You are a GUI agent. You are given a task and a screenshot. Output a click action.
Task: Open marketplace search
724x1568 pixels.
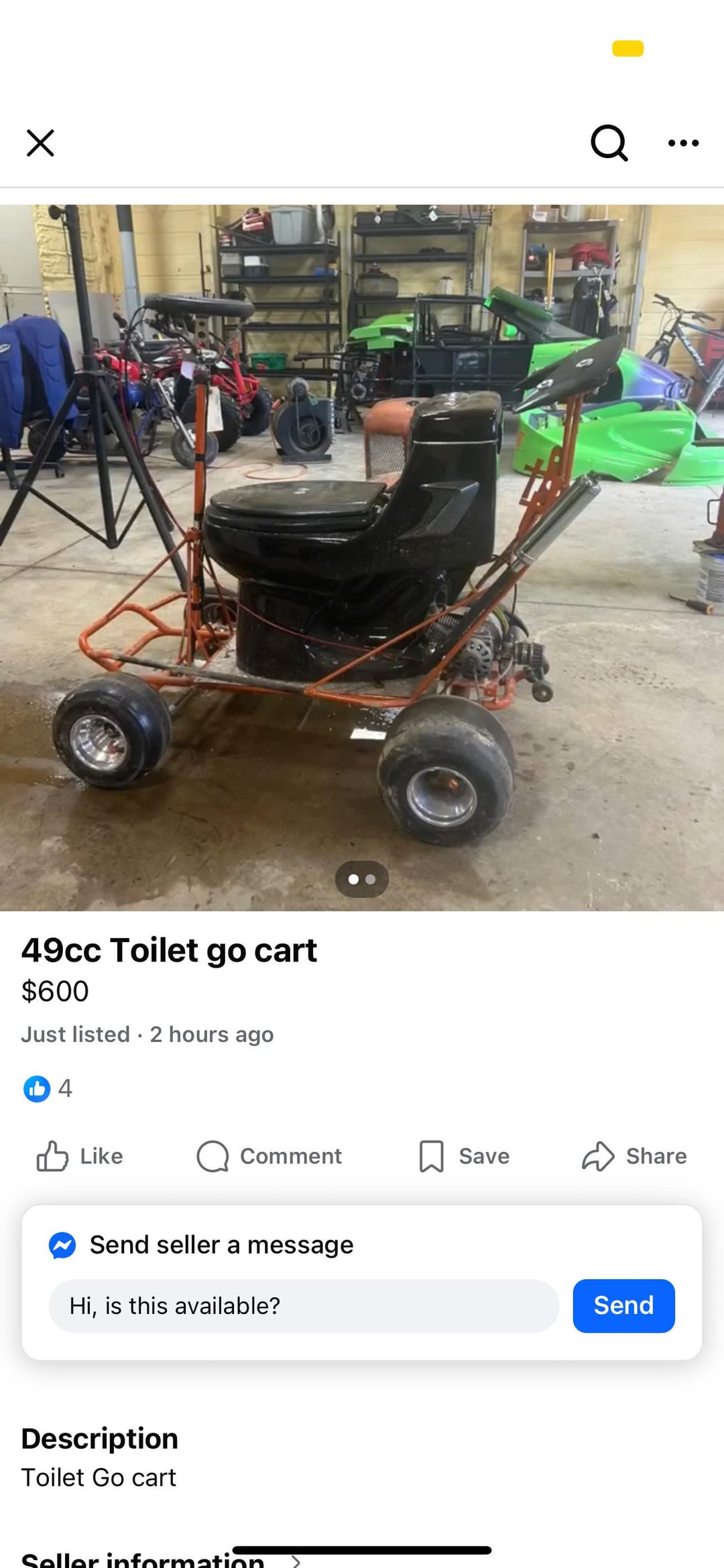click(609, 143)
